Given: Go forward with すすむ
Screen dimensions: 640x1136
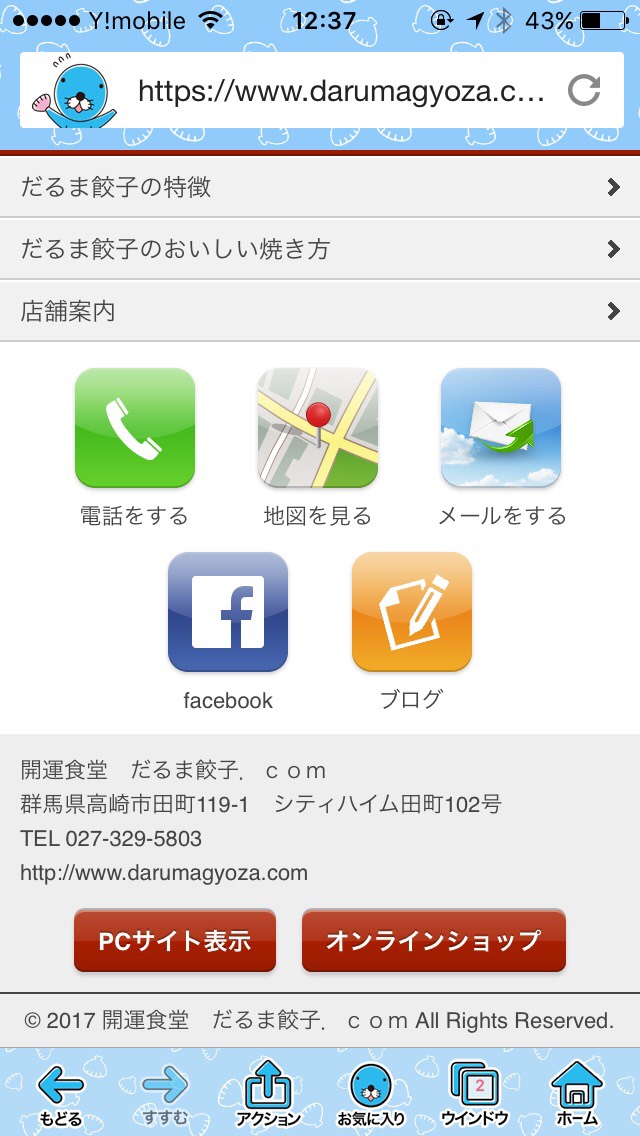Looking at the screenshot, I should pos(165,1094).
